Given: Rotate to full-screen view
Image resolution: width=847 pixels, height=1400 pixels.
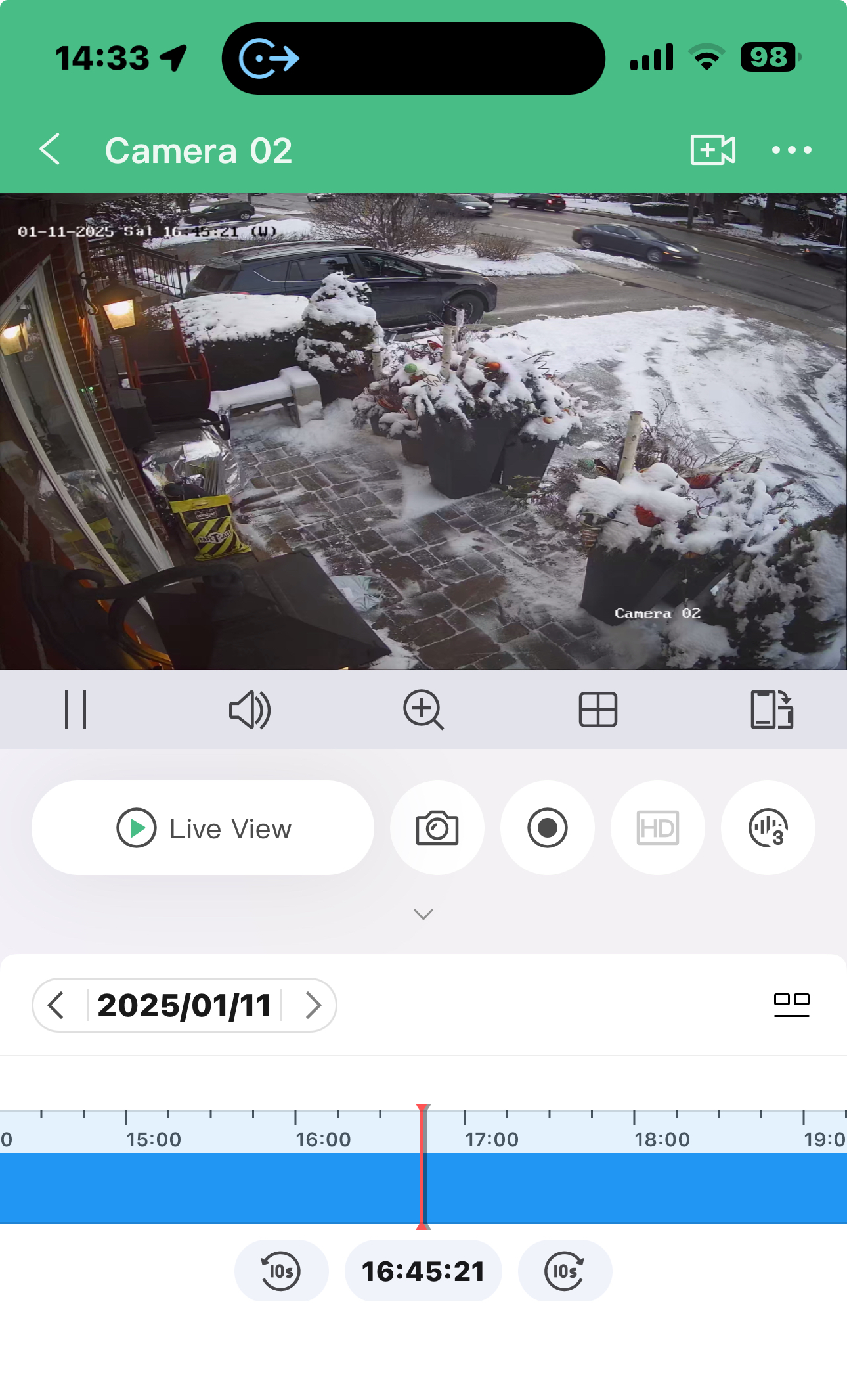Looking at the screenshot, I should [771, 710].
